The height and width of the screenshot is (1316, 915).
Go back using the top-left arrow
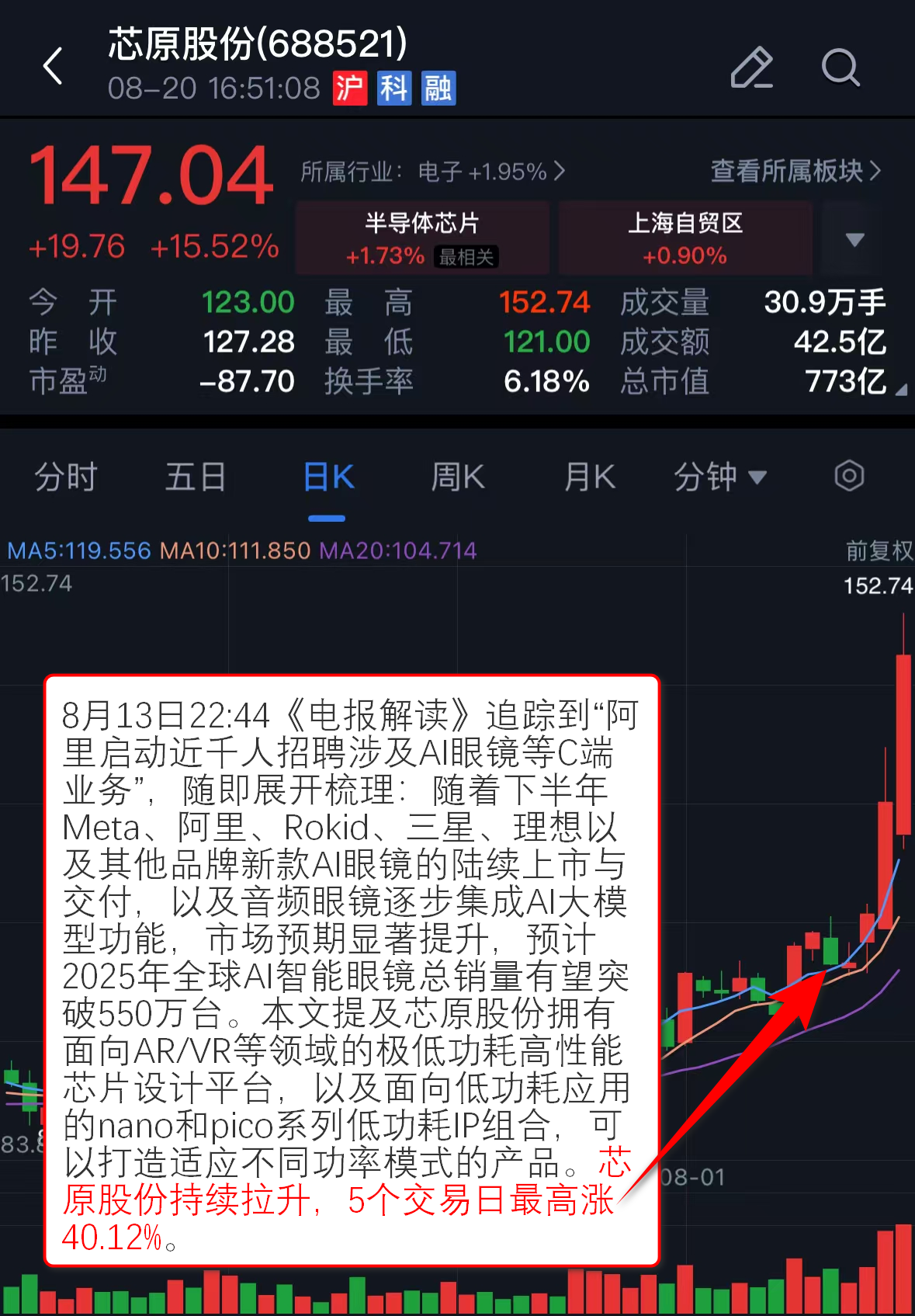point(53,66)
